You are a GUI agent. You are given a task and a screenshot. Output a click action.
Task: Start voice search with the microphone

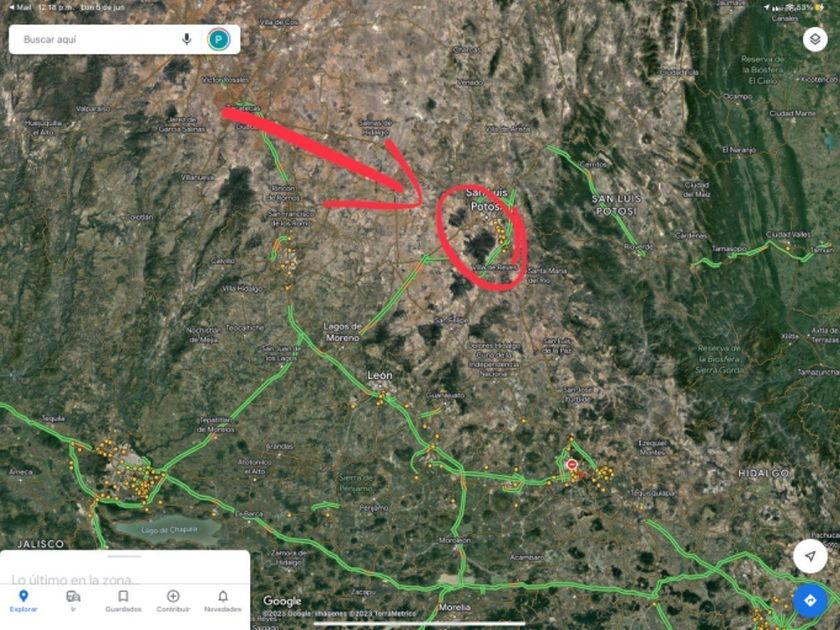186,39
